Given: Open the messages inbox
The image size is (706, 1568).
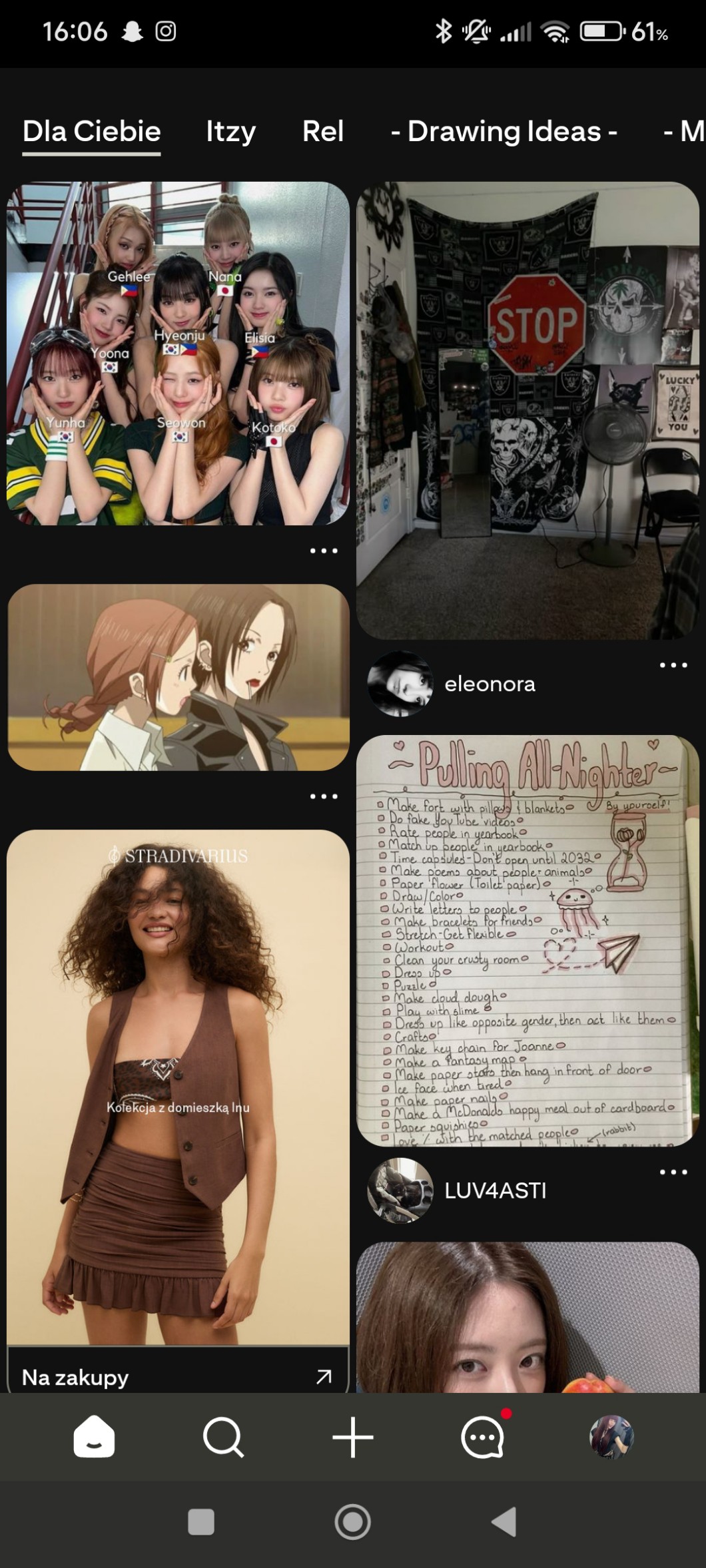Looking at the screenshot, I should point(482,1437).
